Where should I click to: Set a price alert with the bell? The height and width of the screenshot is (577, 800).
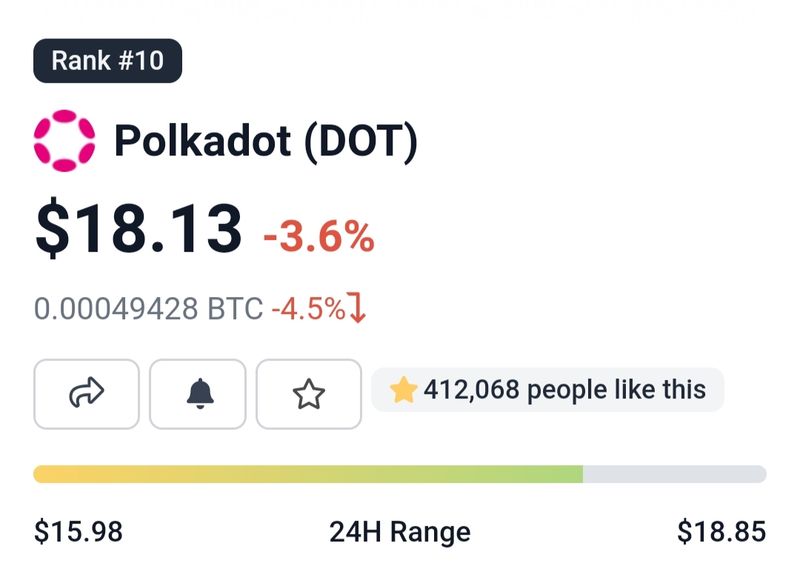(198, 394)
